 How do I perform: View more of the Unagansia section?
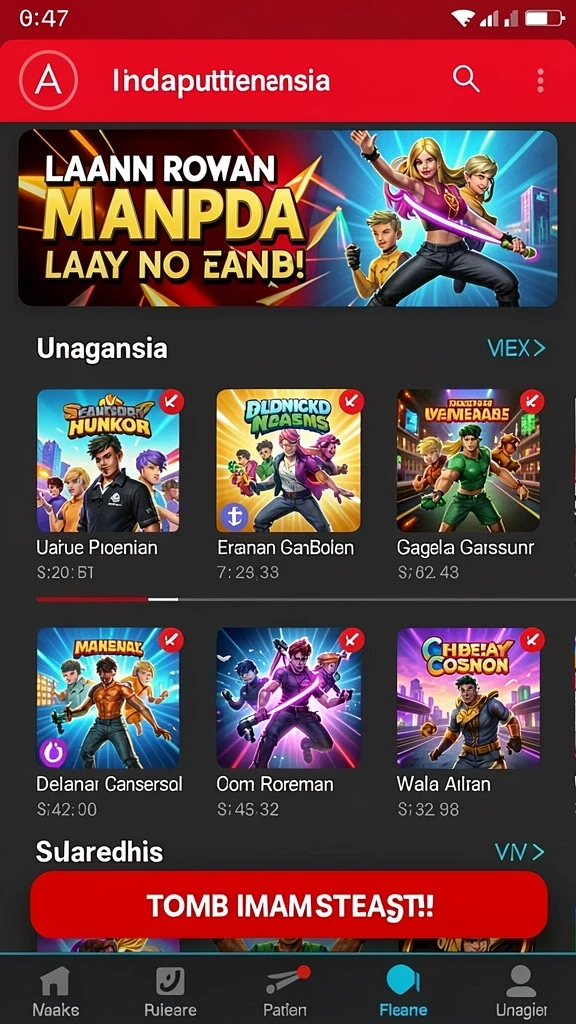pyautogui.click(x=517, y=348)
